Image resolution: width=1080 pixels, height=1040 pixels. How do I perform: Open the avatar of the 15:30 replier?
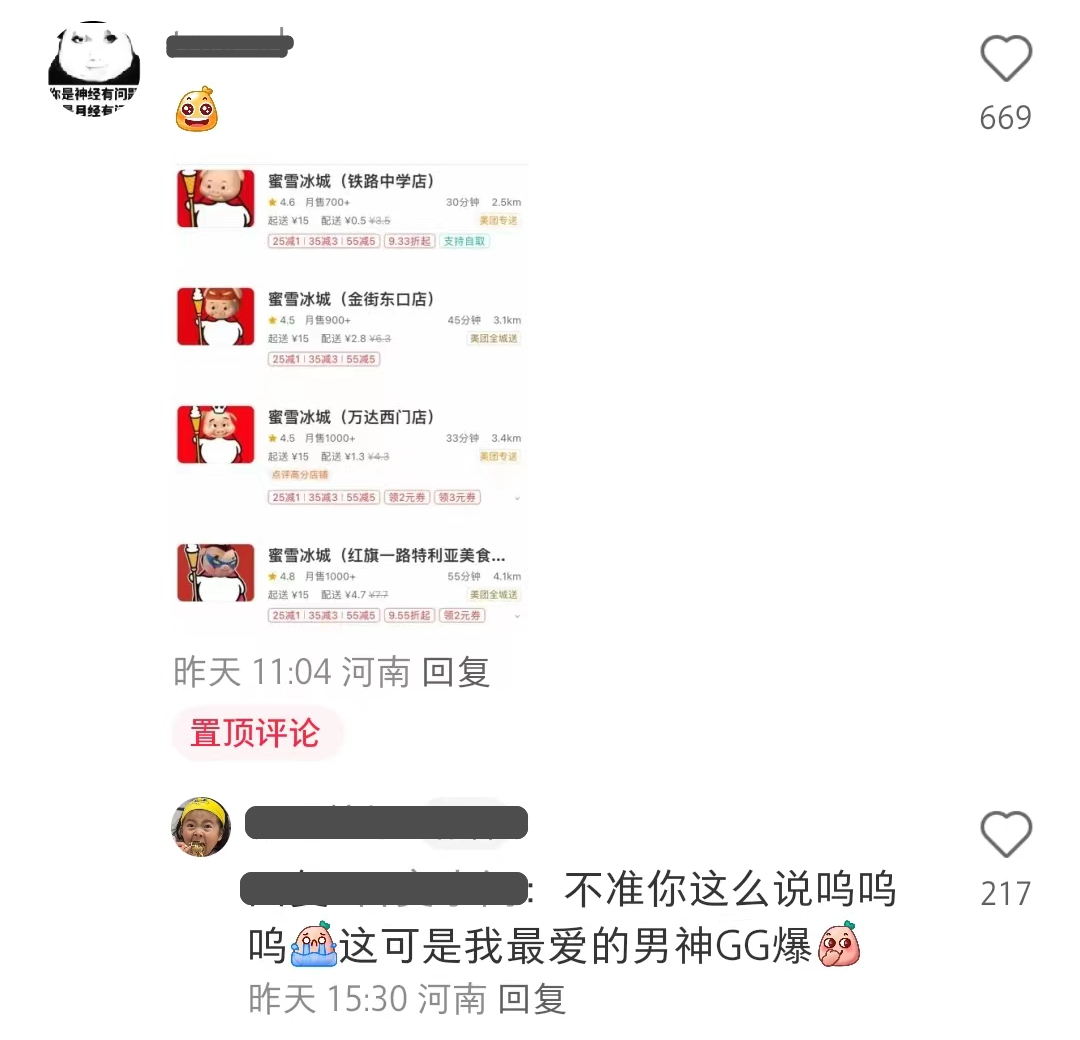[x=201, y=827]
